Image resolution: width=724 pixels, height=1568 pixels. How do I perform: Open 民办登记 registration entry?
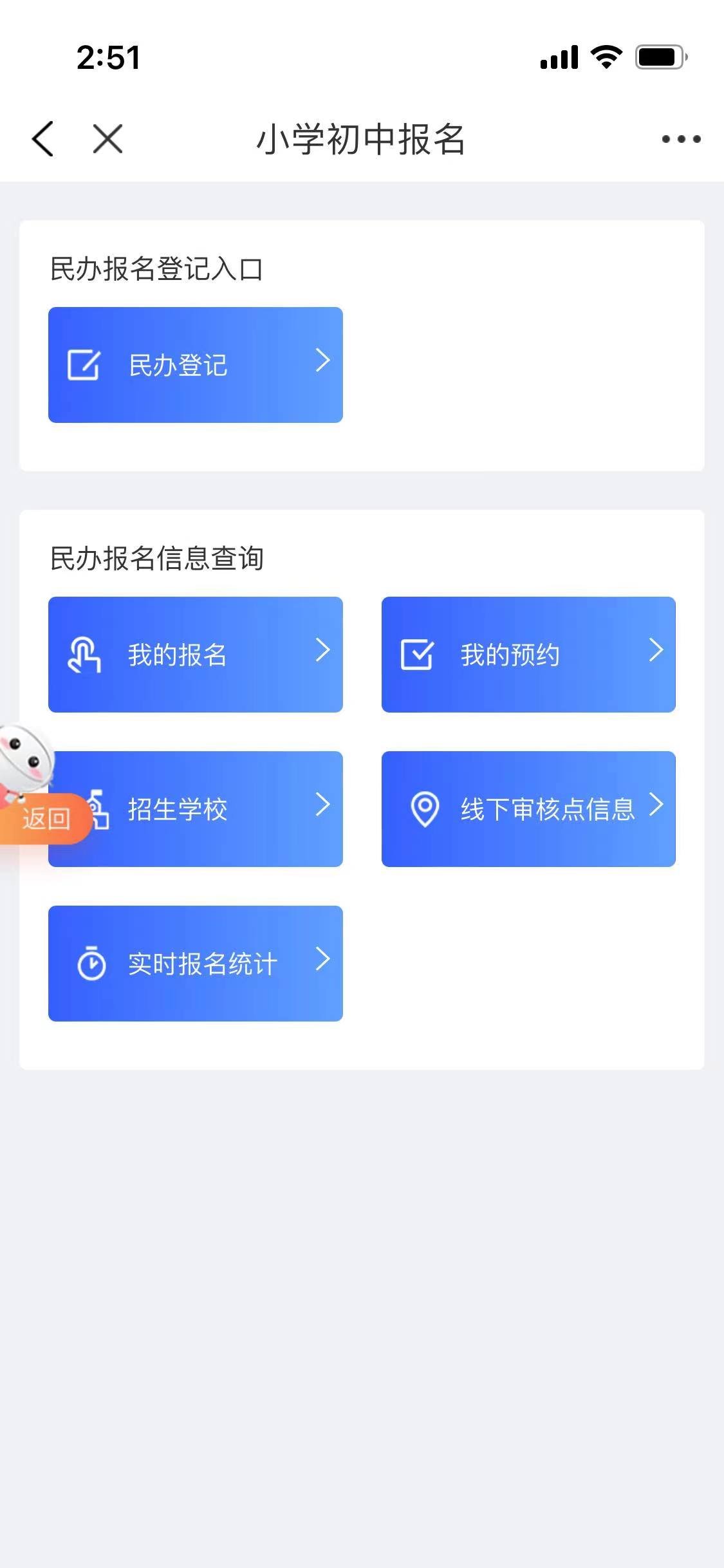195,365
